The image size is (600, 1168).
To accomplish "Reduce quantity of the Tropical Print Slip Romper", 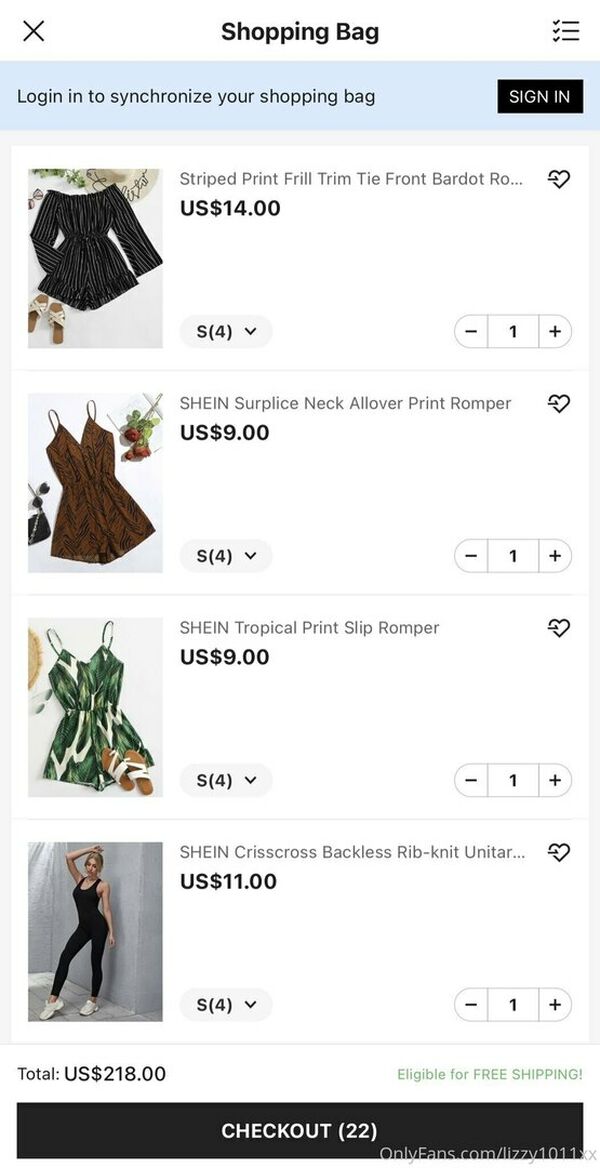I will 471,780.
